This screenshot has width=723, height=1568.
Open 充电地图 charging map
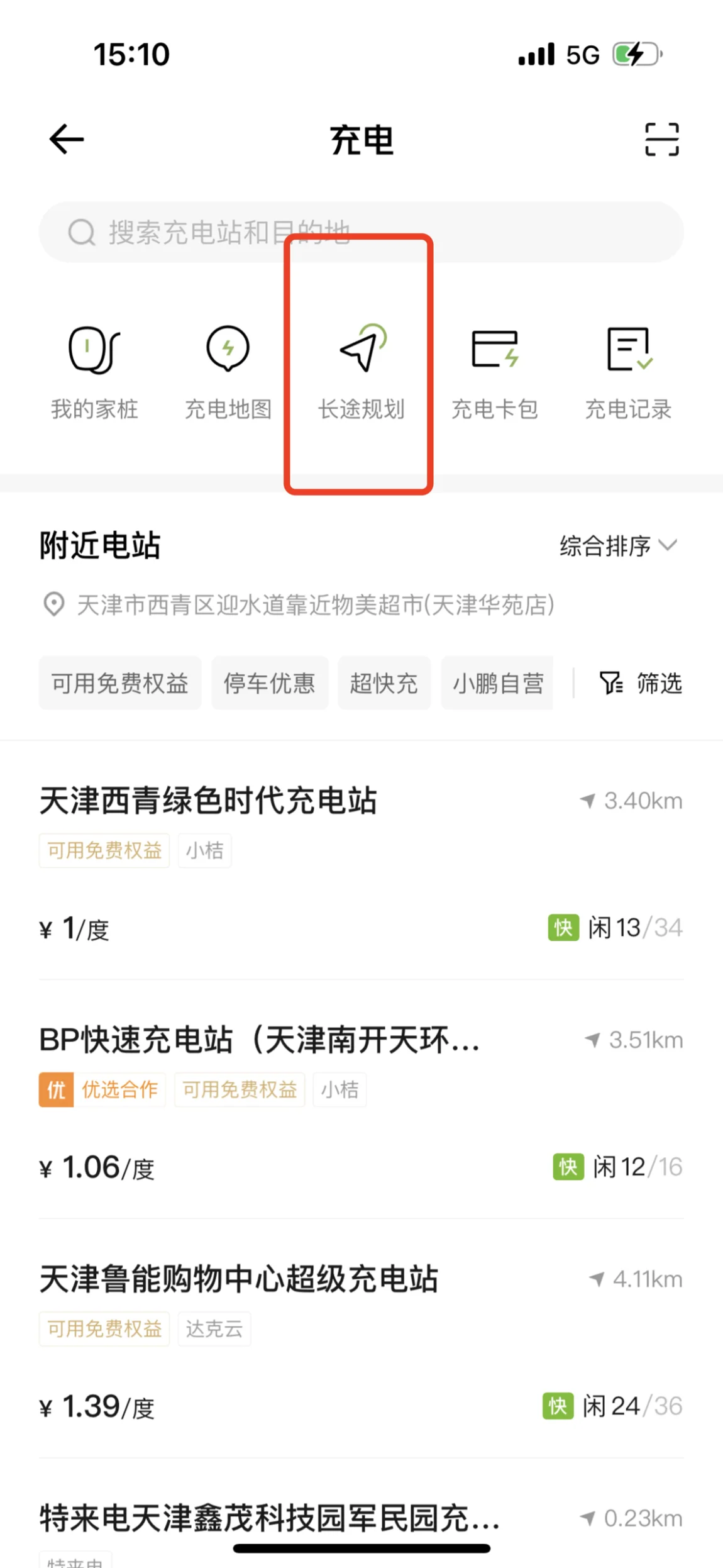click(x=228, y=372)
